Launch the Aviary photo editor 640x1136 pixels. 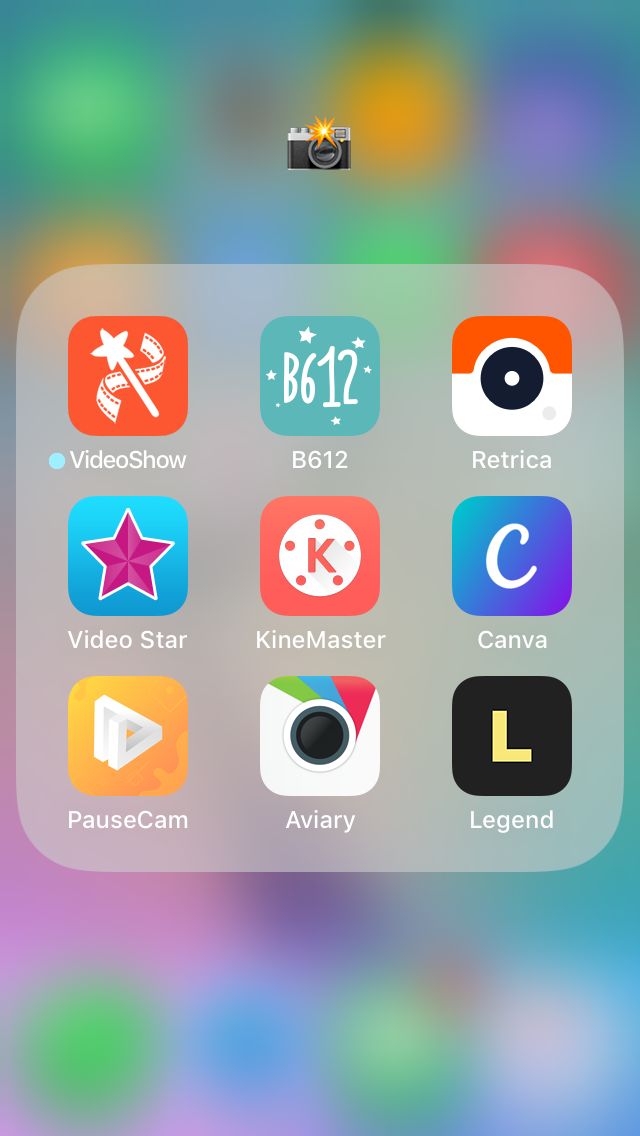[x=320, y=736]
